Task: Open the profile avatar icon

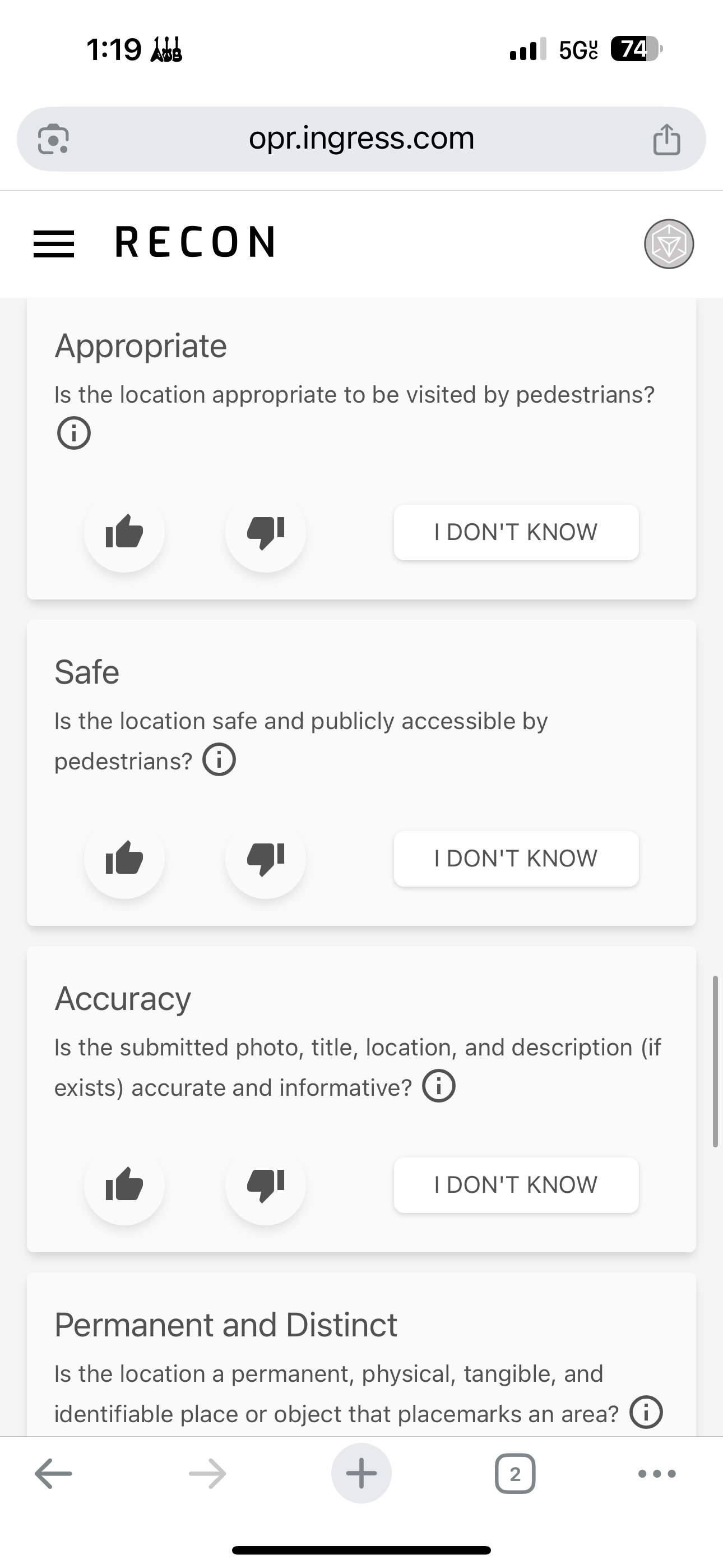Action: click(669, 244)
